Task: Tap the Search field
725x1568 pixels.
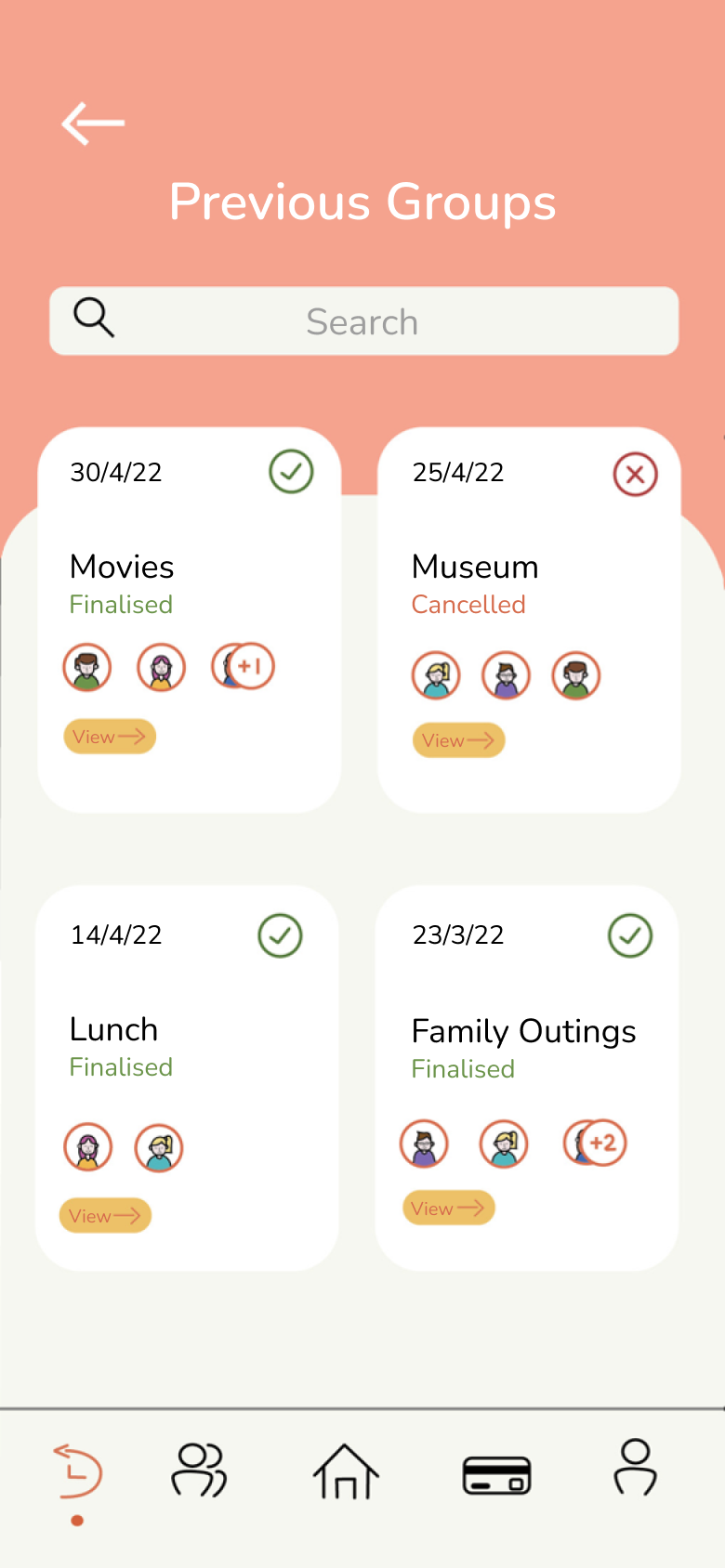Action: tap(363, 320)
